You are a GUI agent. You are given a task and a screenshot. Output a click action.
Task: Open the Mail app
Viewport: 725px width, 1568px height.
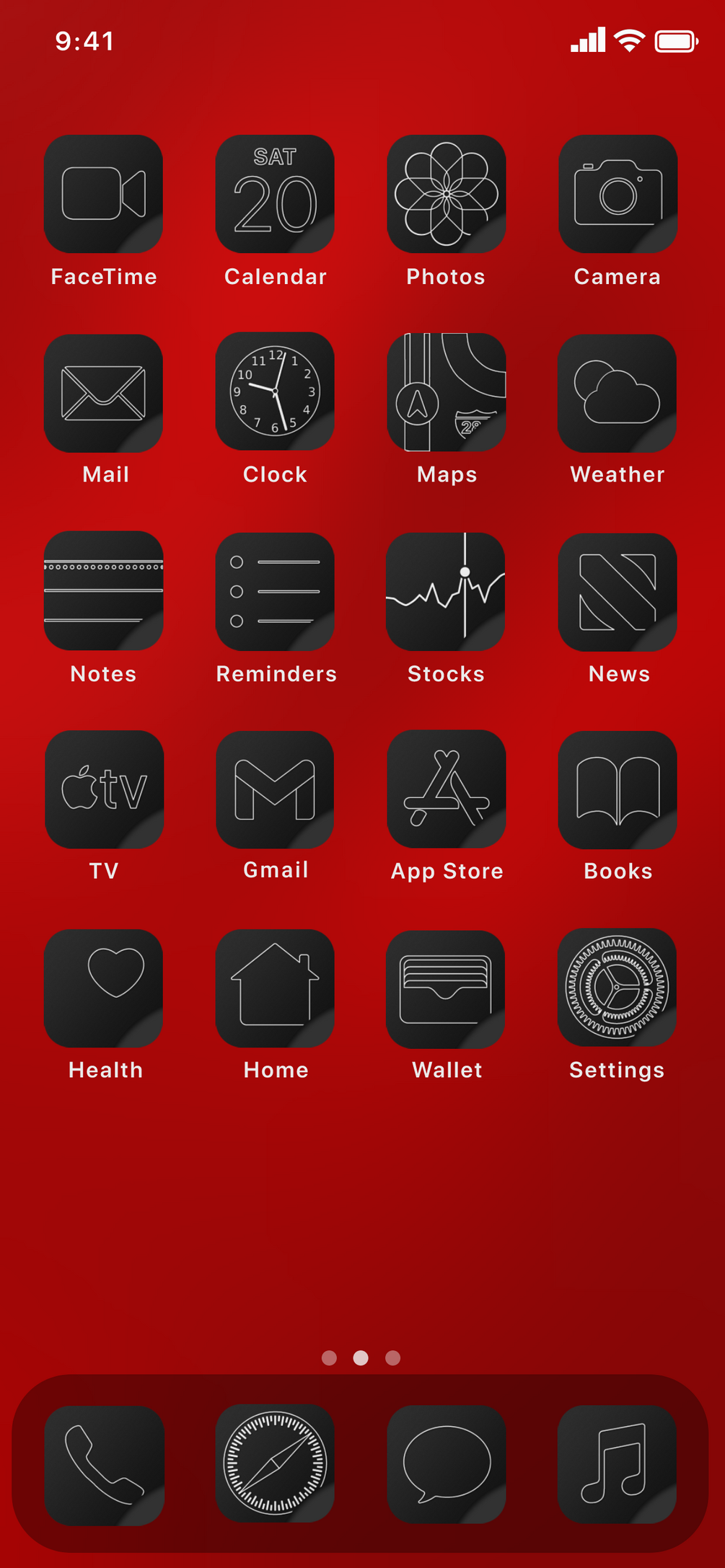[103, 393]
